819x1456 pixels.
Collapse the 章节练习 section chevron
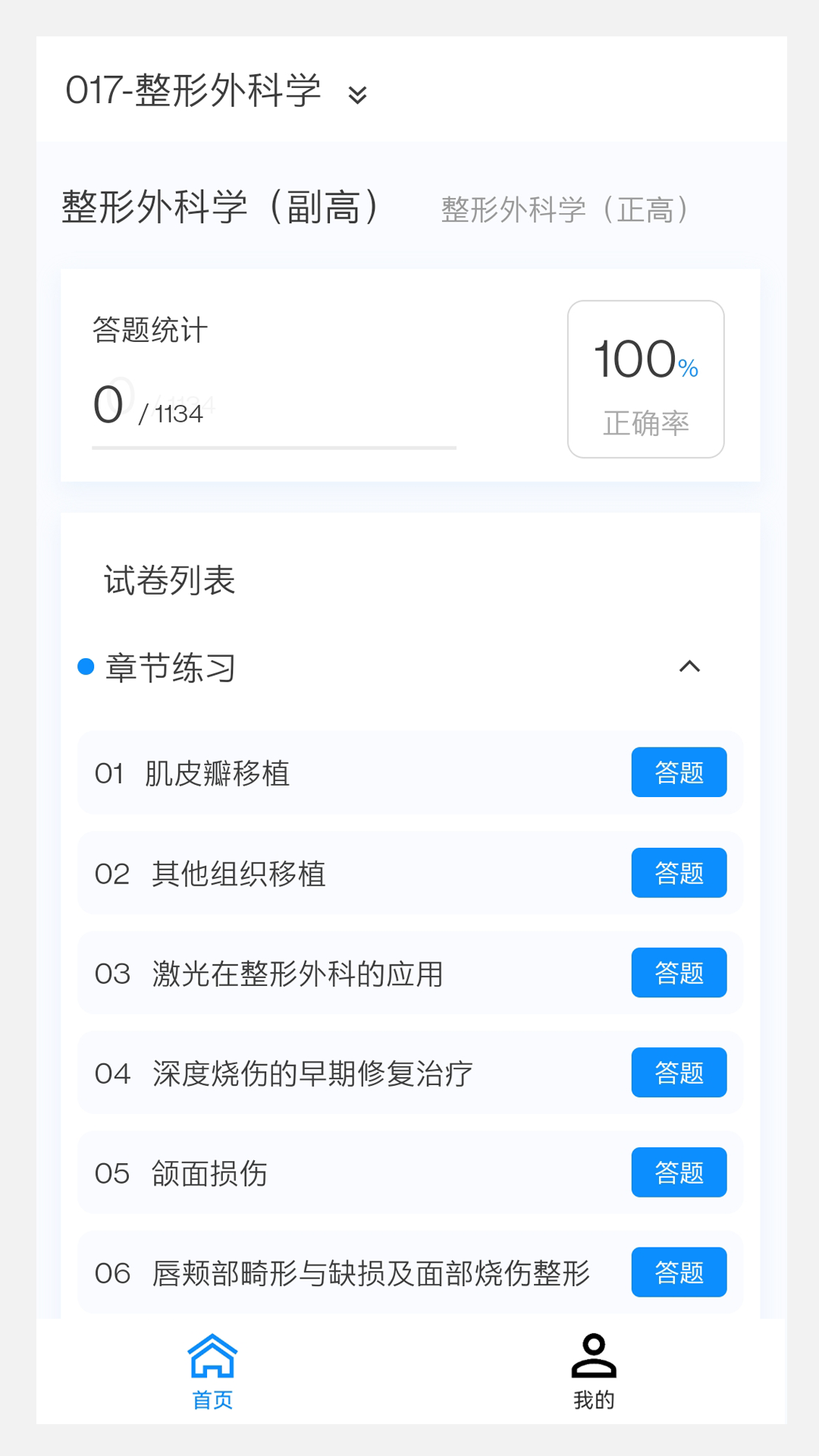(x=689, y=667)
